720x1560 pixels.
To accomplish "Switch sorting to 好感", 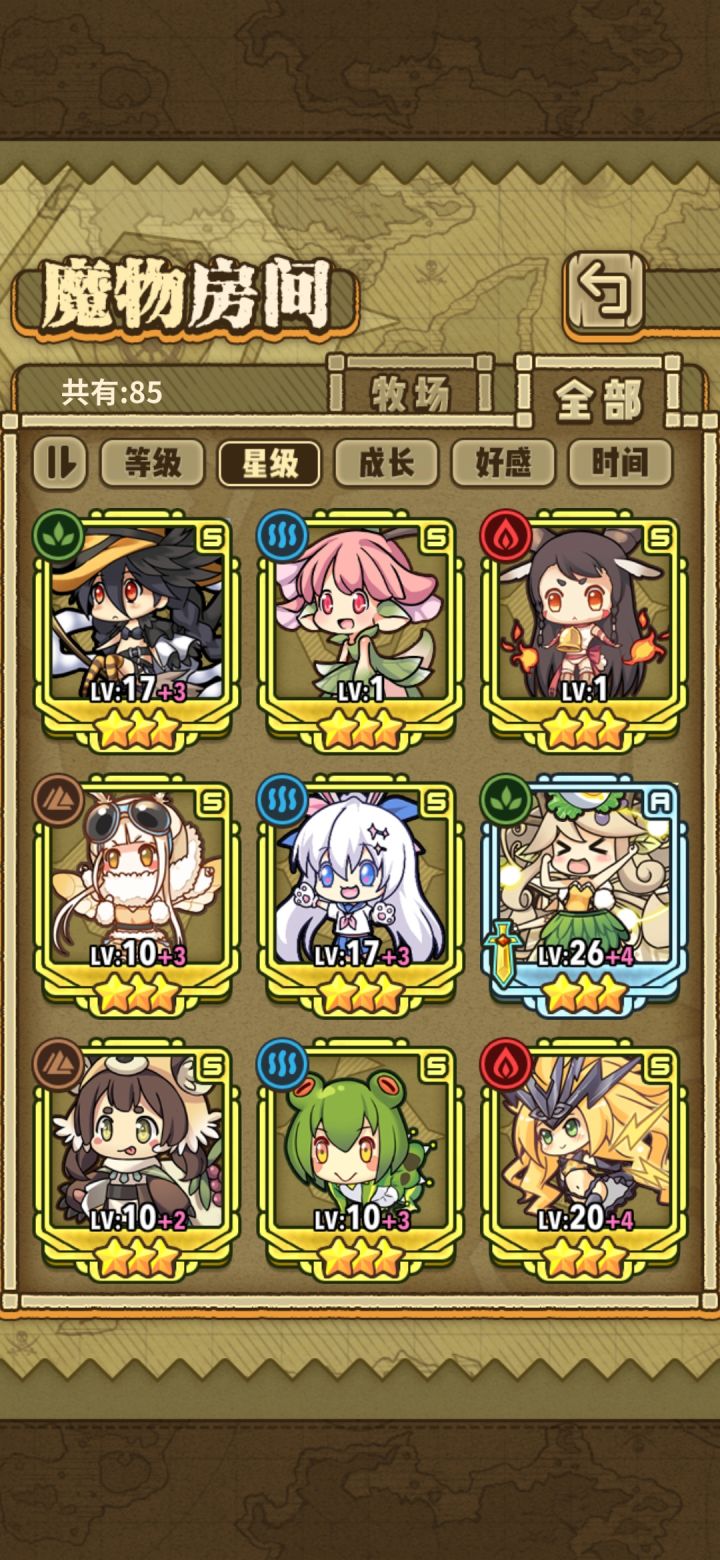I will [503, 462].
